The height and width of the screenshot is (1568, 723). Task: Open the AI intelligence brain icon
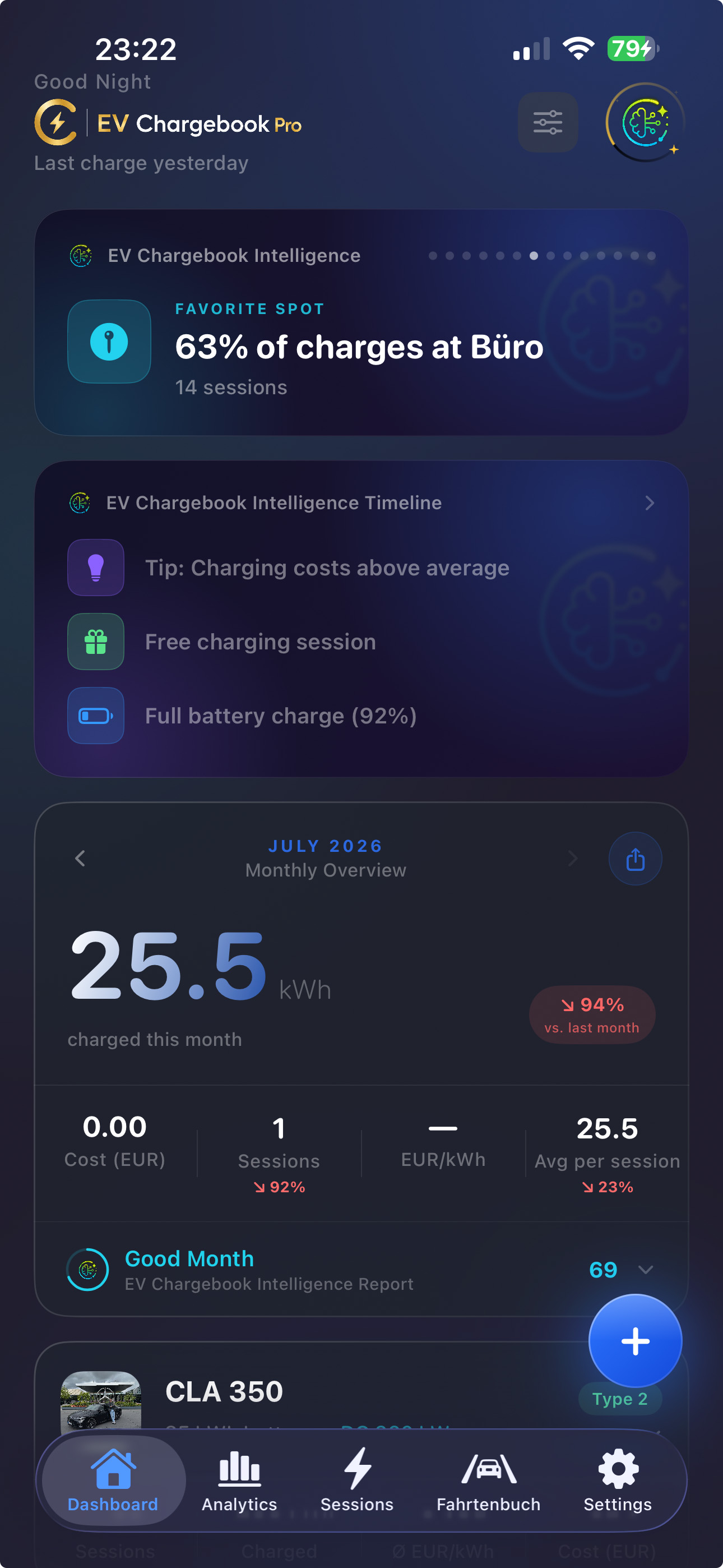(x=645, y=122)
